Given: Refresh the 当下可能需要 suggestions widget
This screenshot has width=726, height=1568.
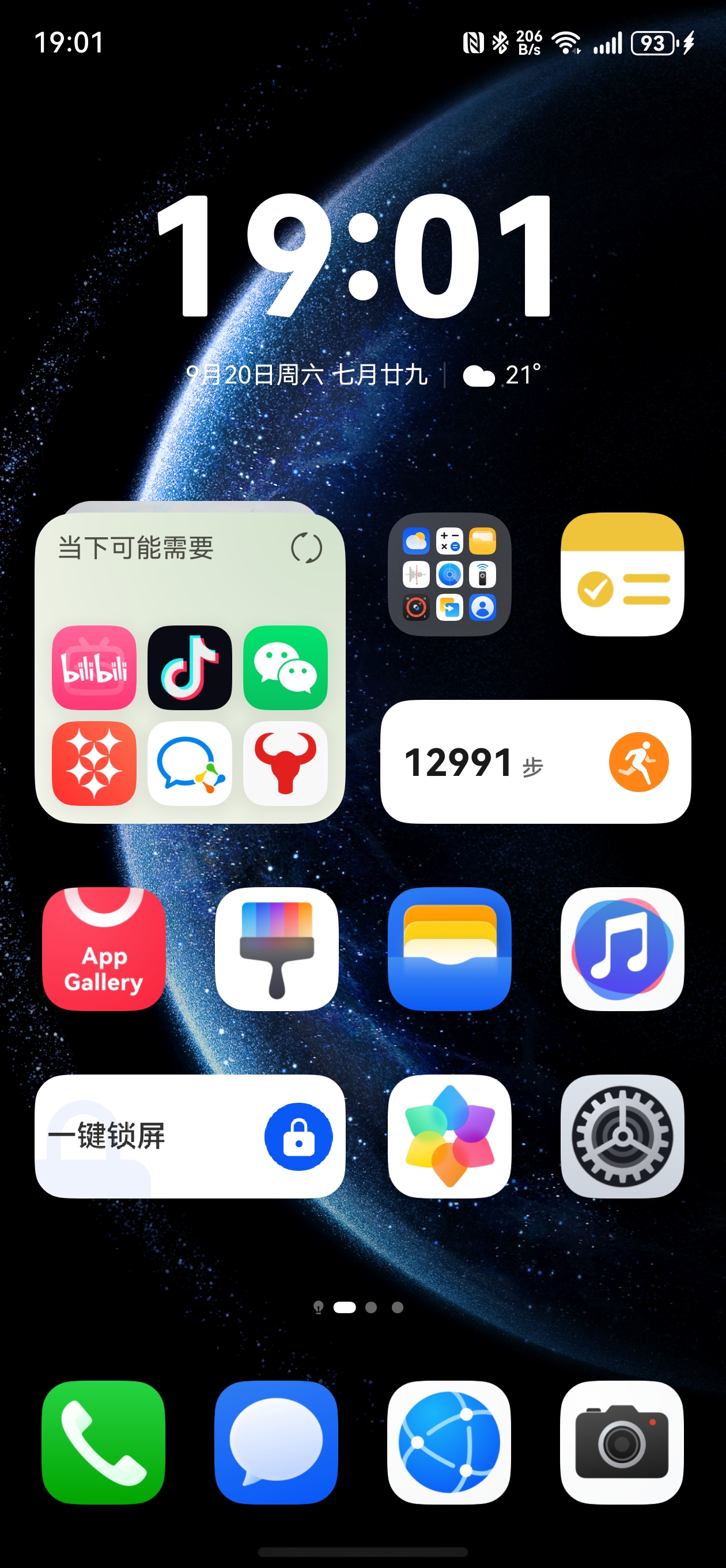Looking at the screenshot, I should pos(306,548).
